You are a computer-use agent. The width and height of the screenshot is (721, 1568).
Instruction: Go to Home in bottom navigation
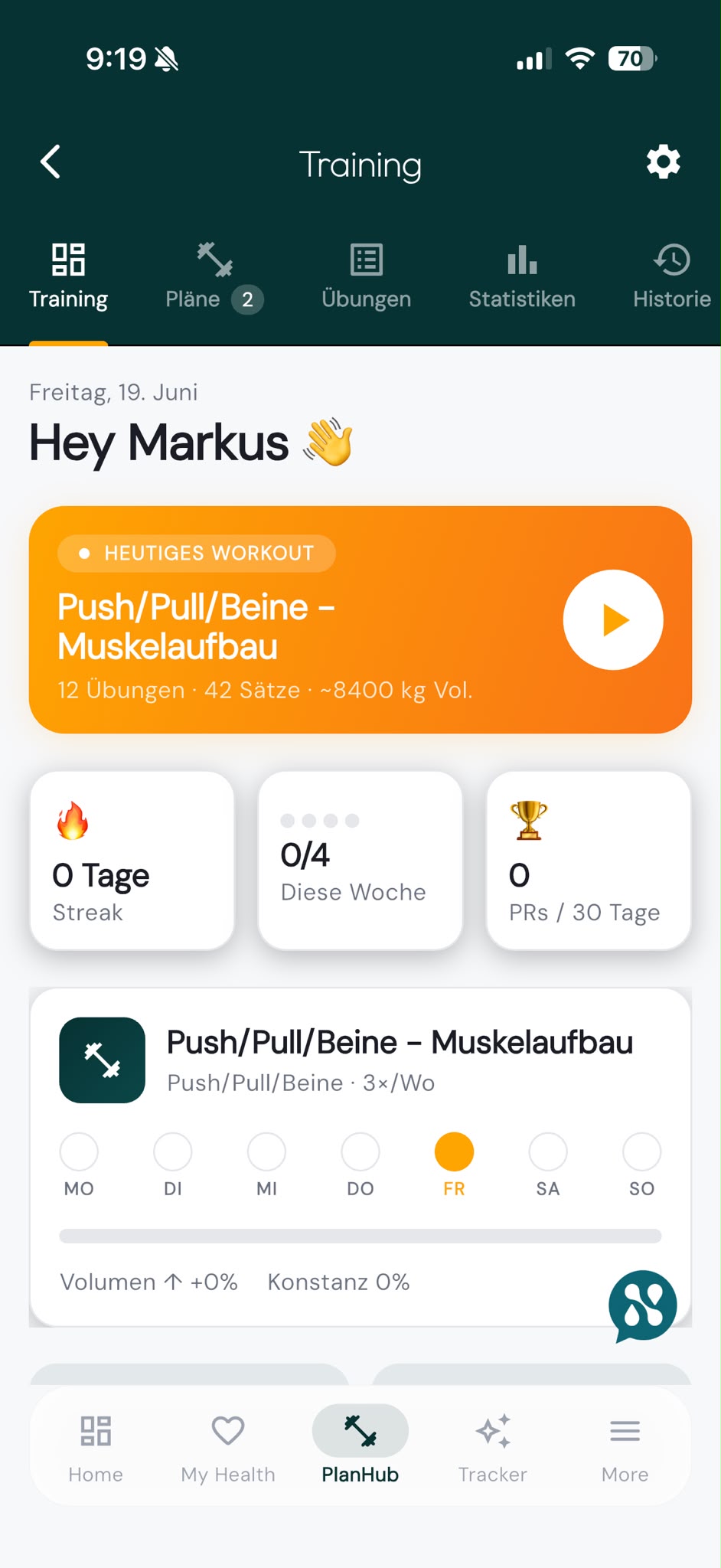pos(96,1447)
